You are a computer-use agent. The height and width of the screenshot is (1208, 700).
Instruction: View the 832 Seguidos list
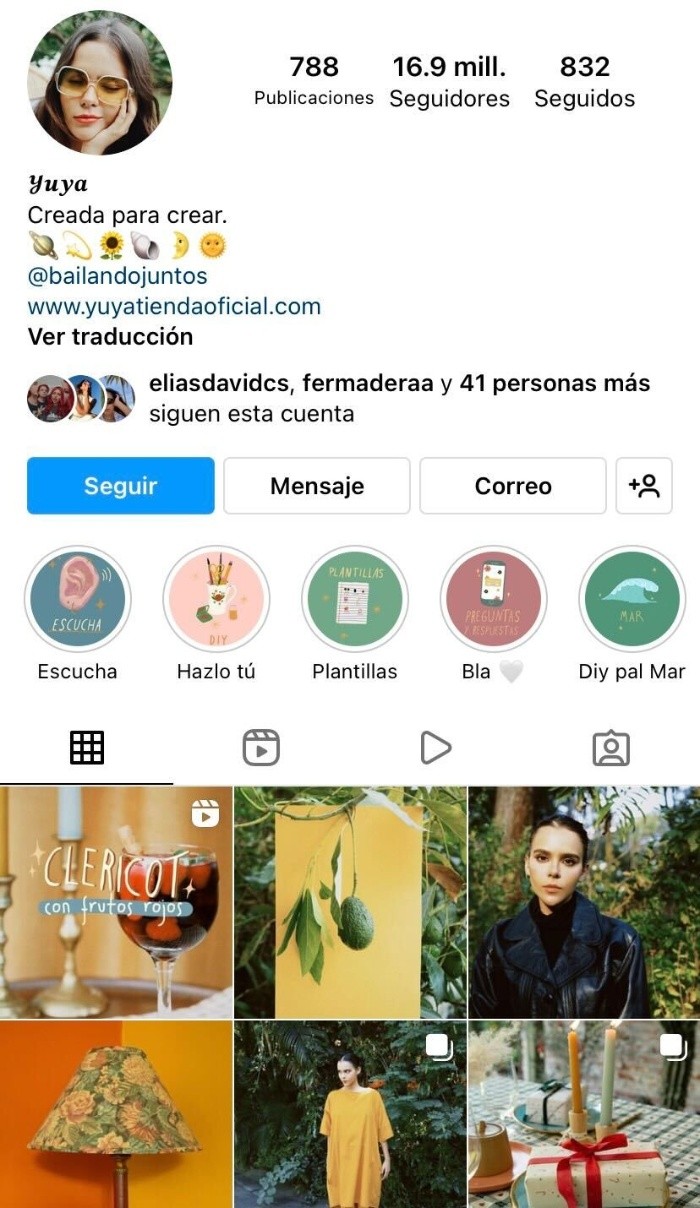coord(584,82)
